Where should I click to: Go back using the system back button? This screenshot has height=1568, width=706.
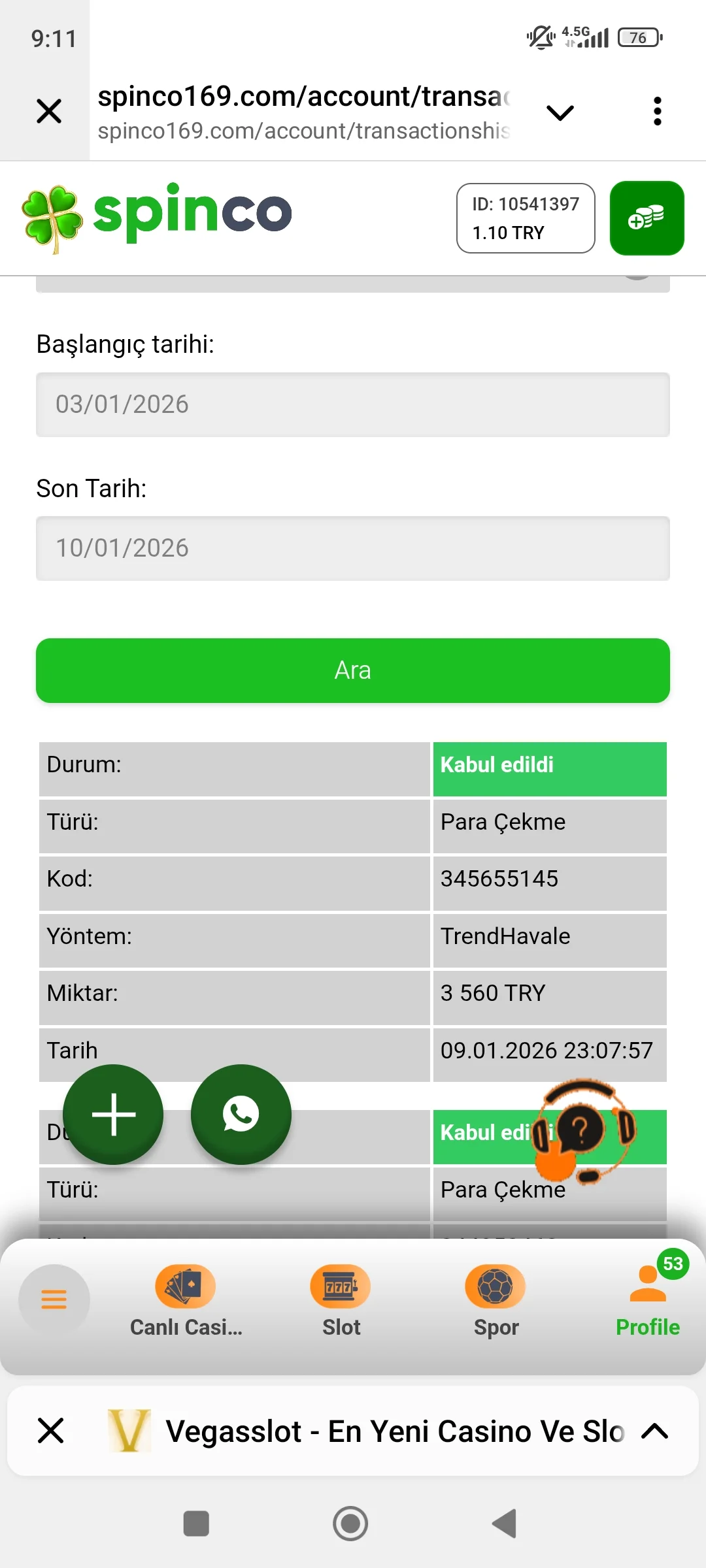pos(505,1524)
